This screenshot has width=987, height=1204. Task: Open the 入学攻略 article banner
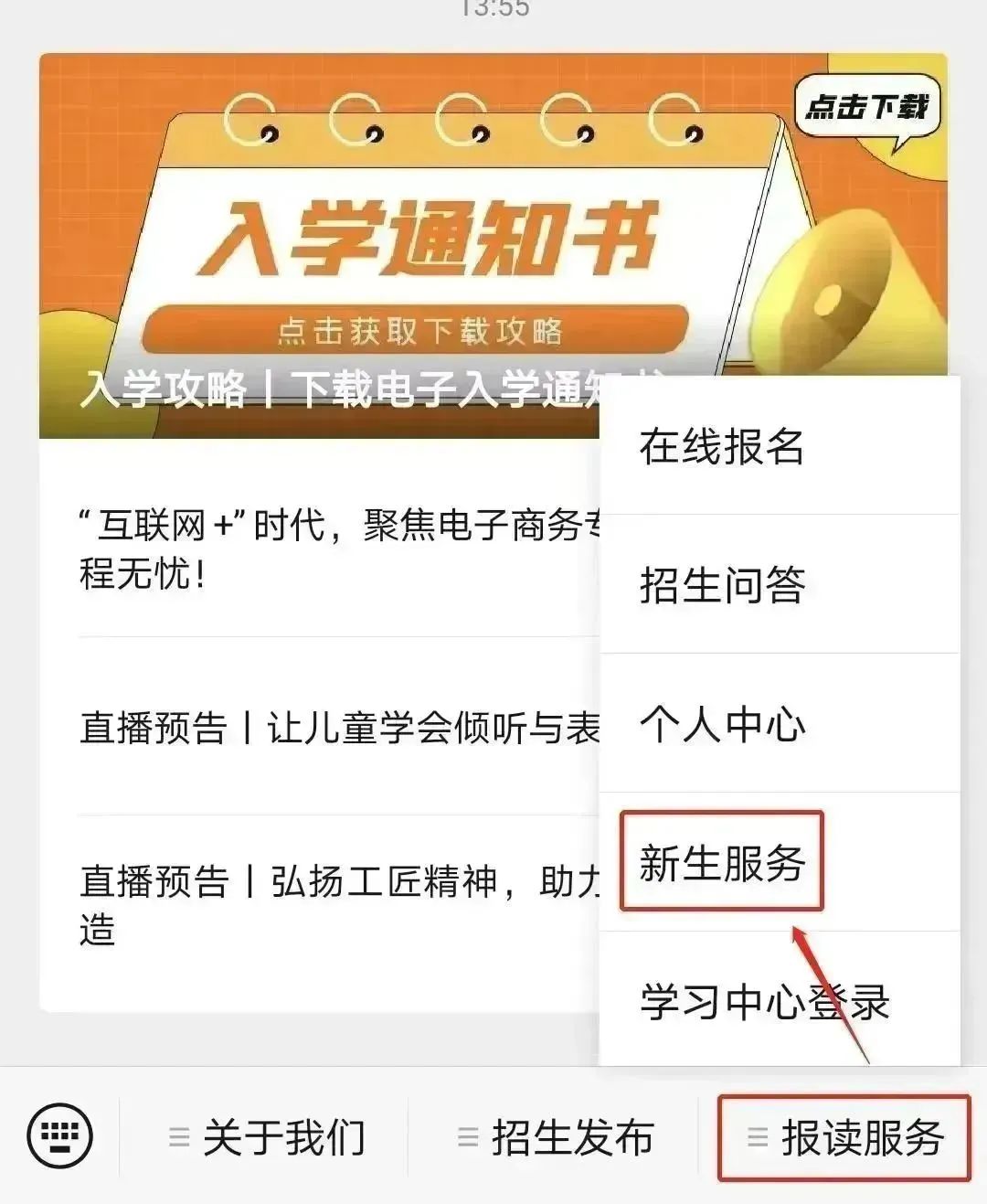(320, 247)
